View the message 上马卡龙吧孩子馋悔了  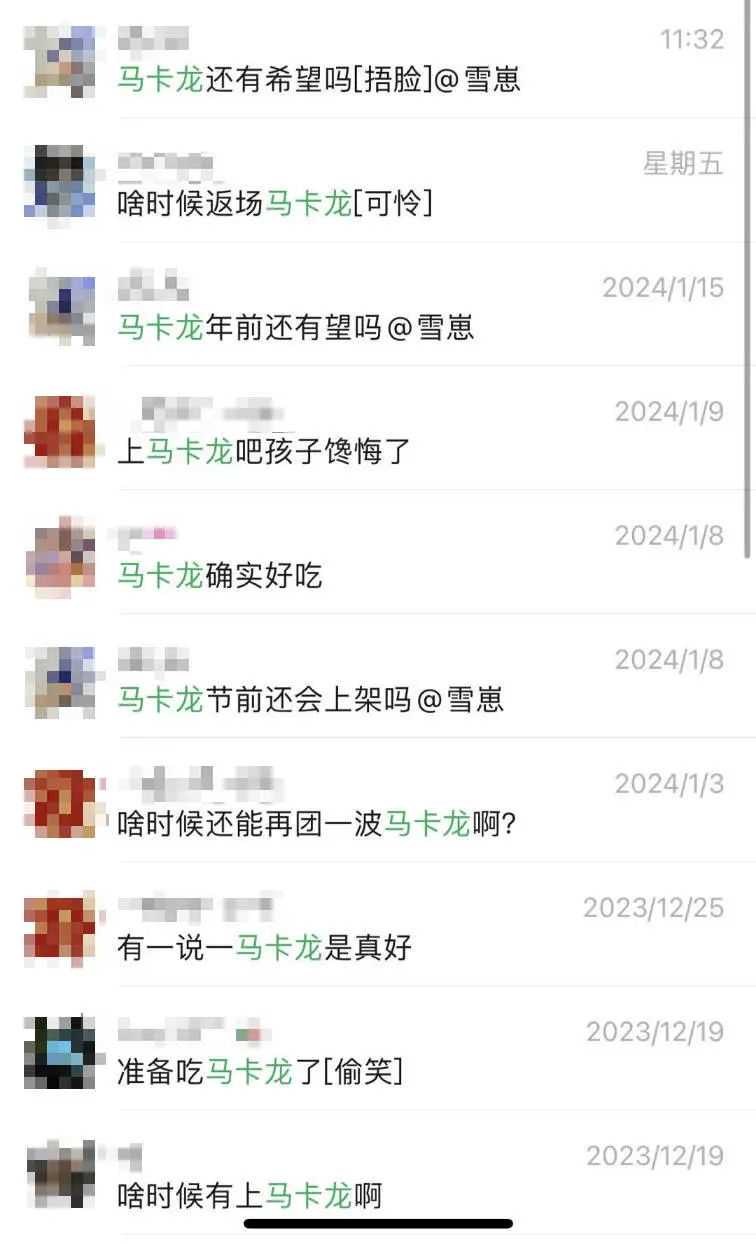click(264, 452)
